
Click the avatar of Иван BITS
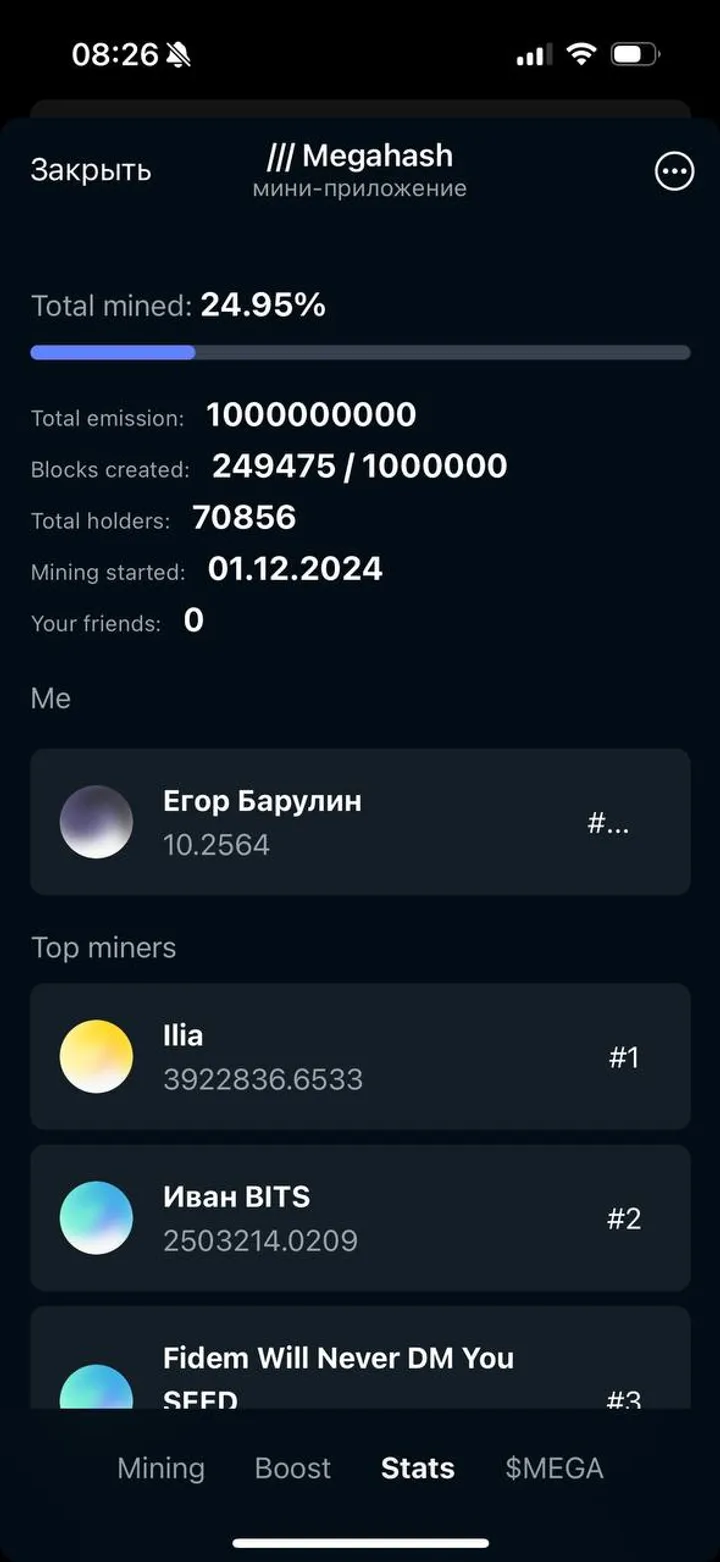[x=96, y=1218]
